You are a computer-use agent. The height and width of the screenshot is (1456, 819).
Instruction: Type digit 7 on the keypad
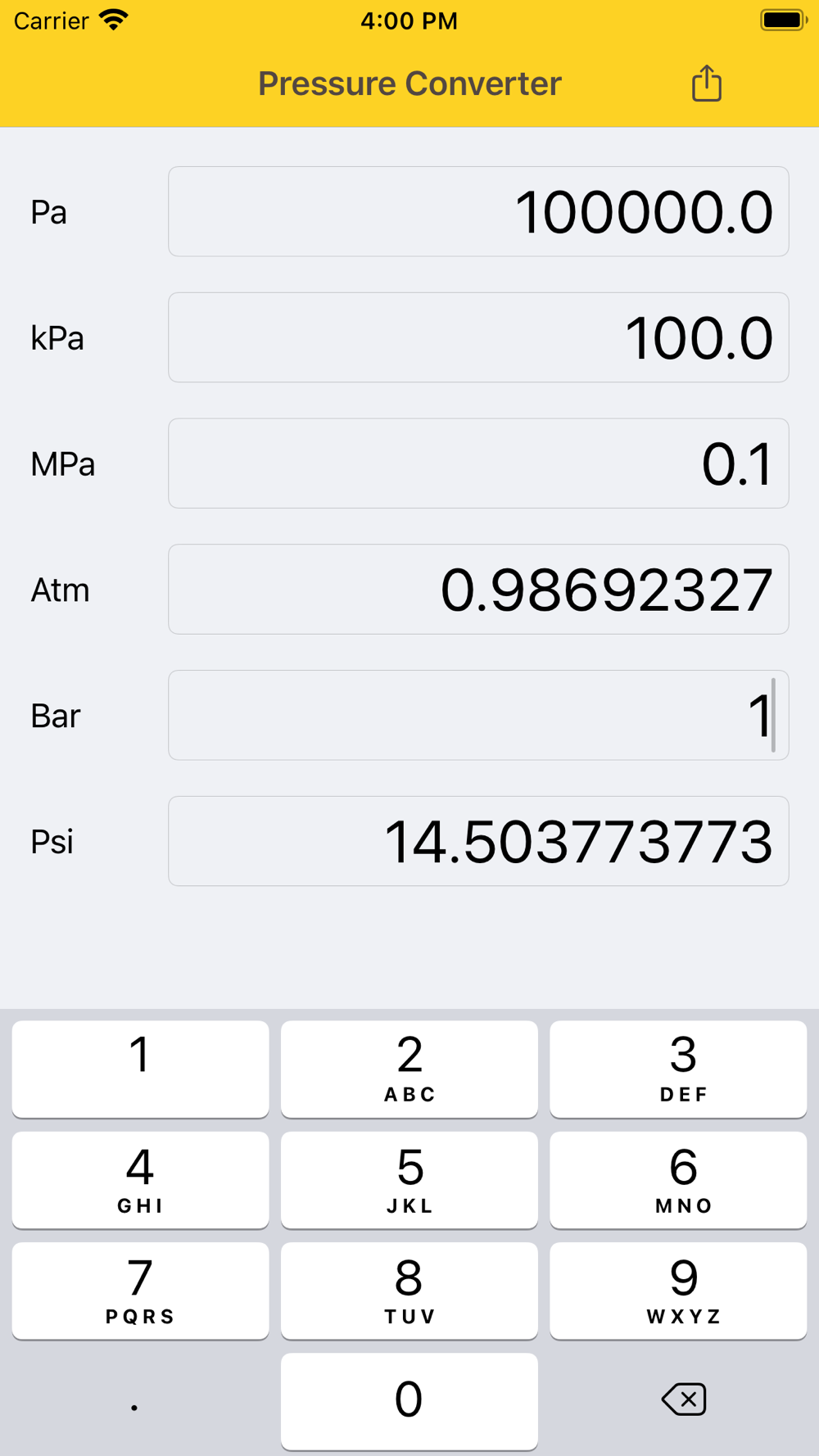(140, 1291)
